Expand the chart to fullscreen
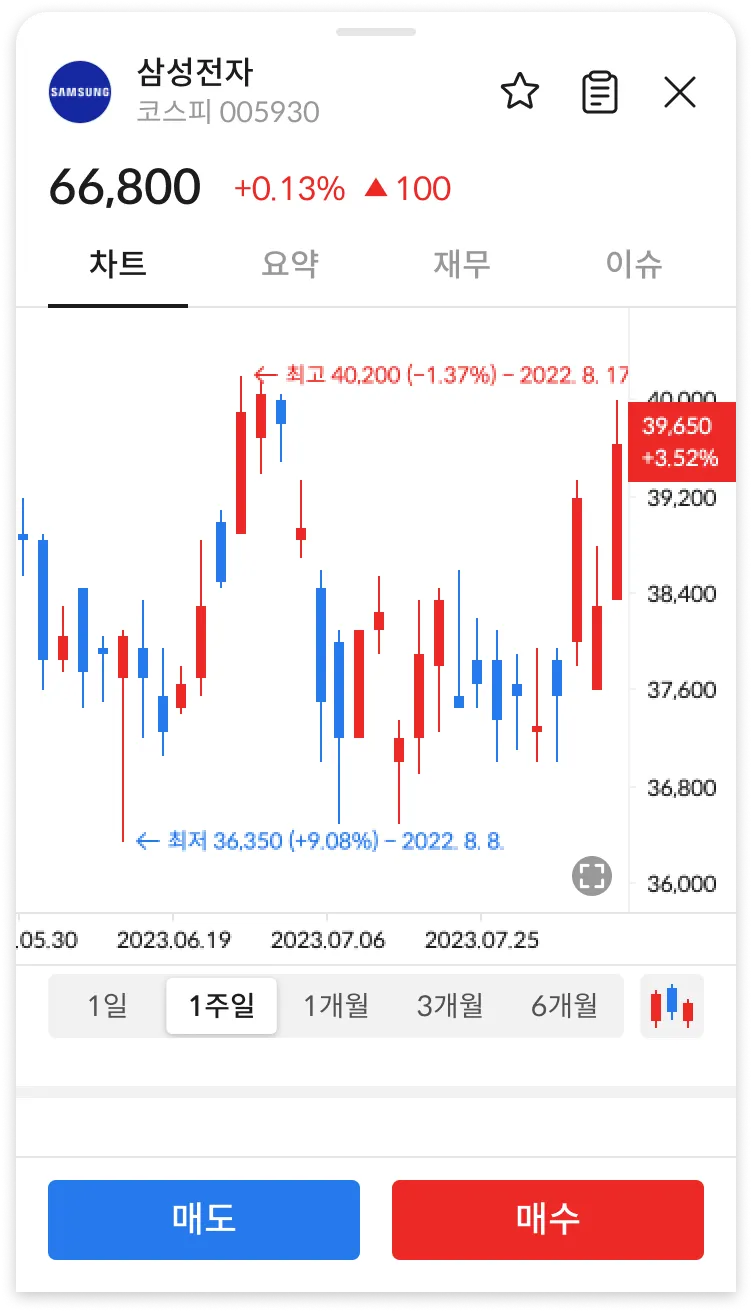 pos(591,876)
